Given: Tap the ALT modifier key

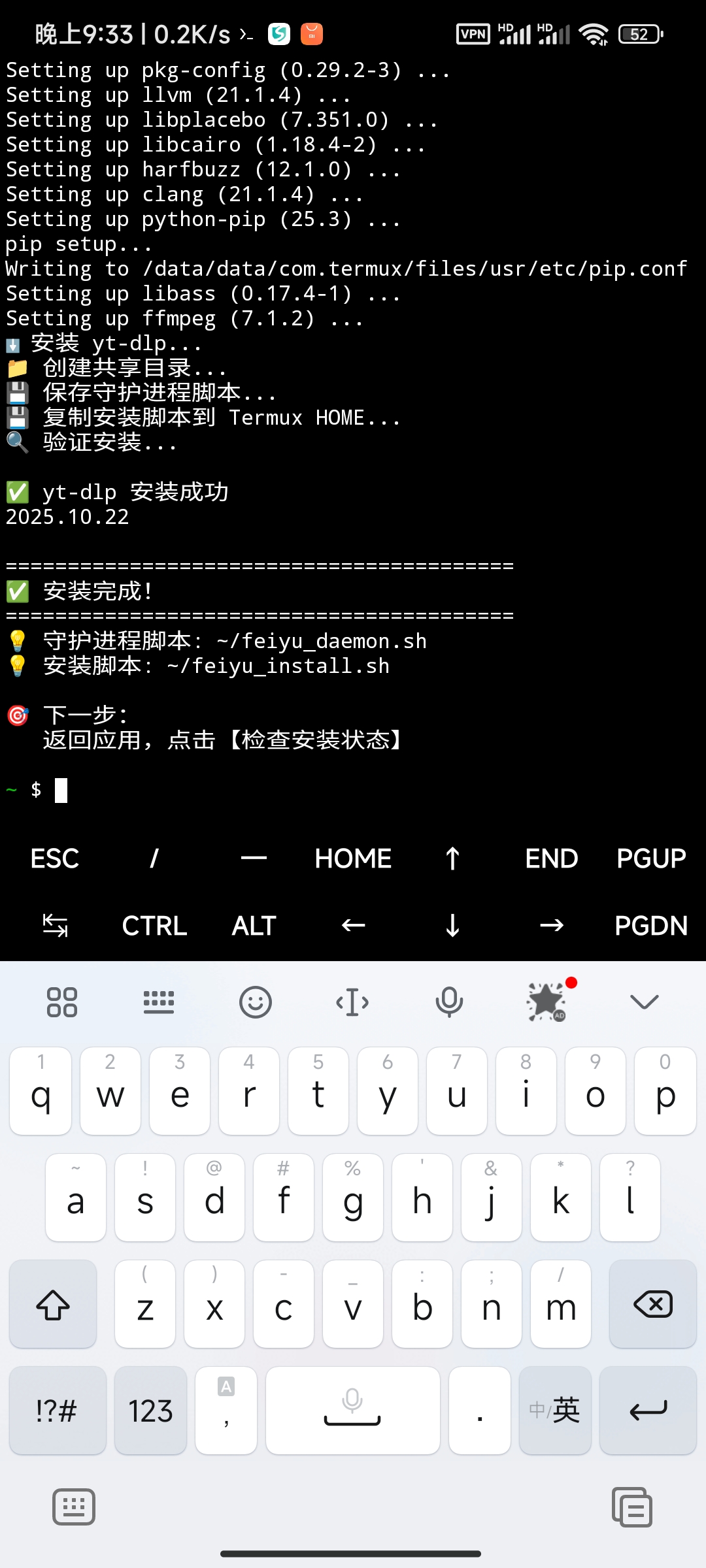Looking at the screenshot, I should click(254, 926).
